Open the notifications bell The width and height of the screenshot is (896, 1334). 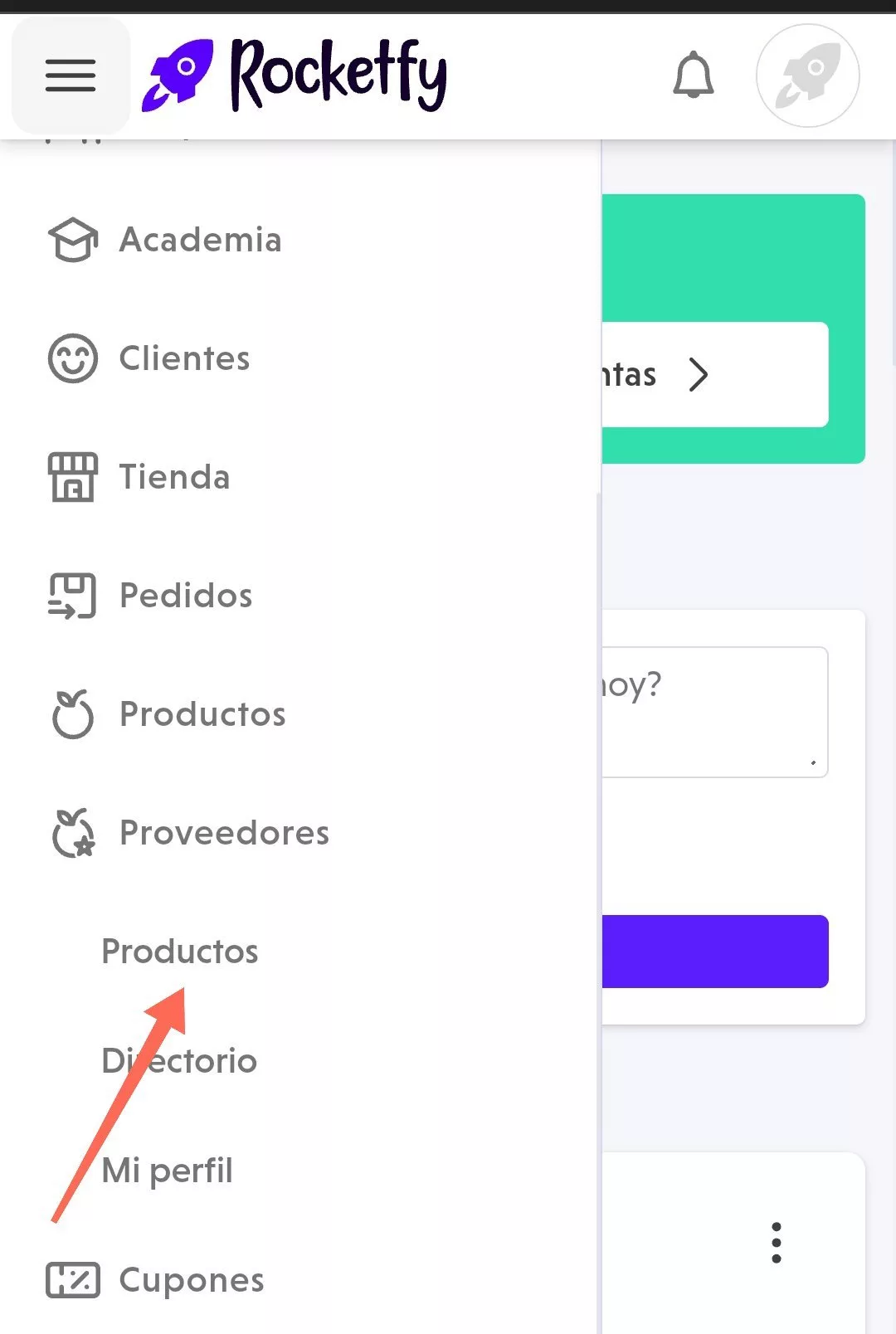[693, 75]
